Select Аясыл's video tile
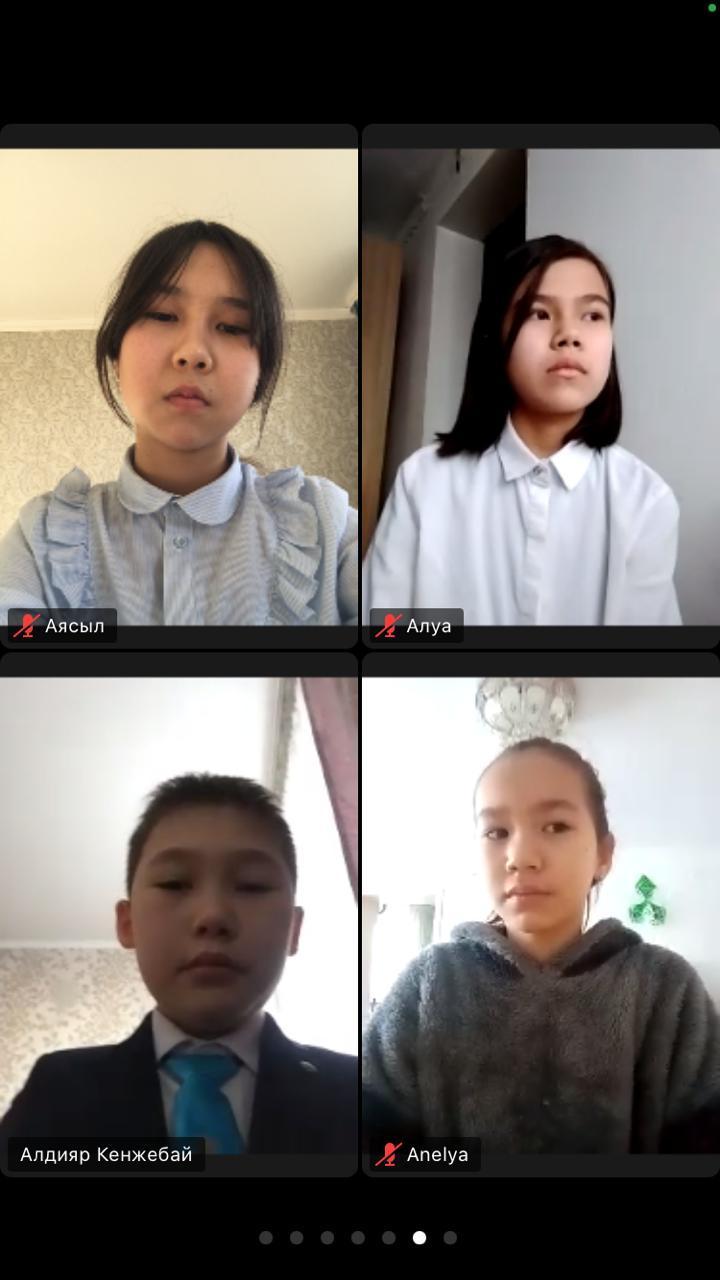The width and height of the screenshot is (720, 1280). (179, 386)
